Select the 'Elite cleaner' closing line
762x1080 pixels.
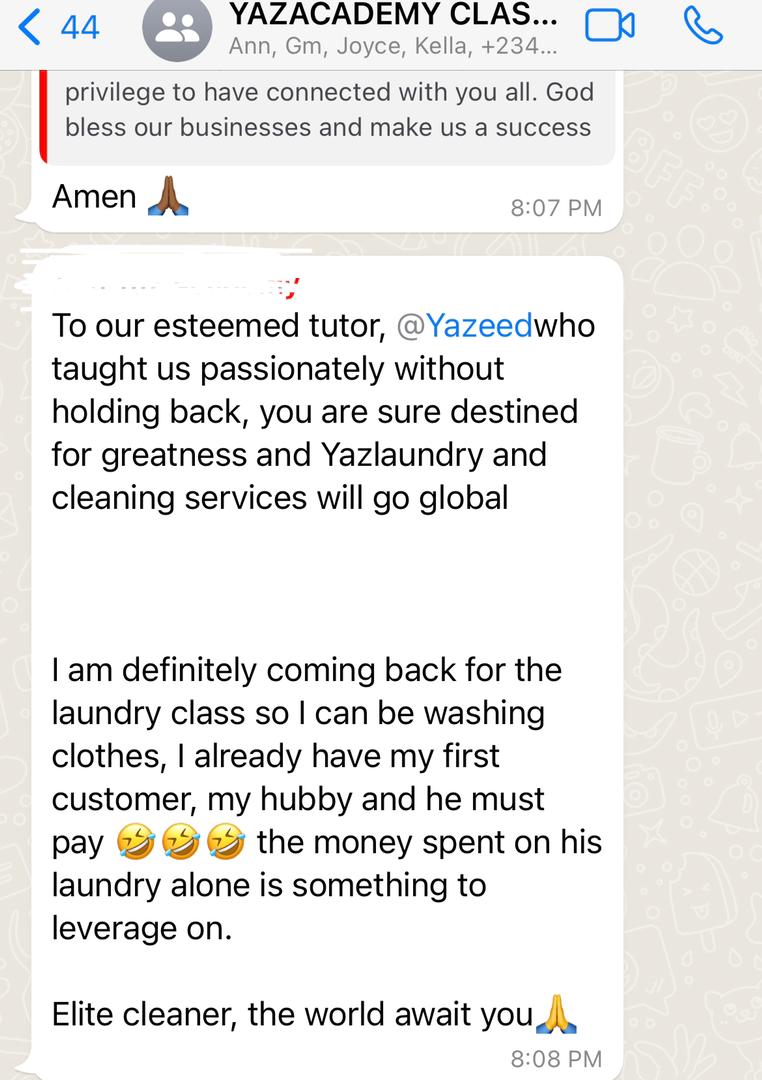click(x=280, y=1014)
